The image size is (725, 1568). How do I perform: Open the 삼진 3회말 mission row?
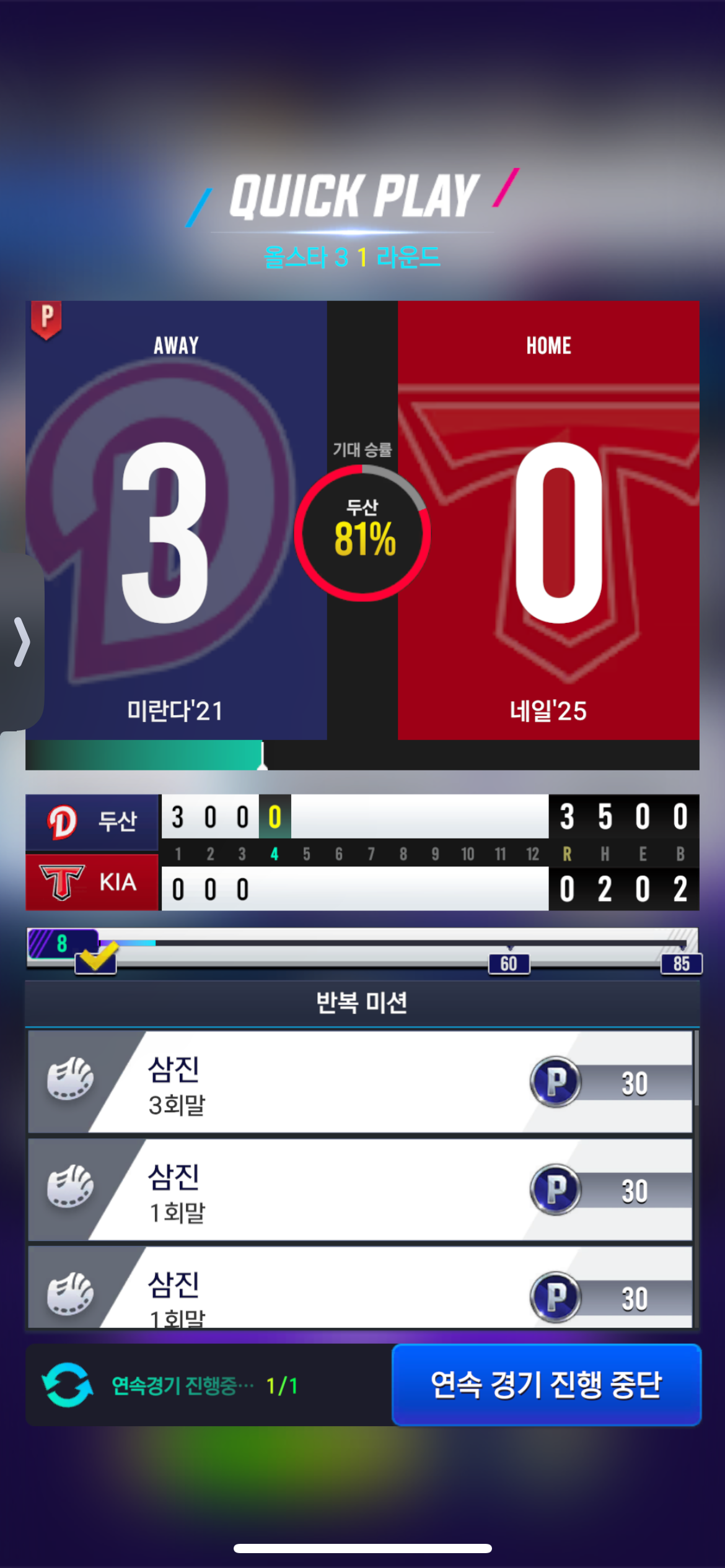pos(359,1082)
